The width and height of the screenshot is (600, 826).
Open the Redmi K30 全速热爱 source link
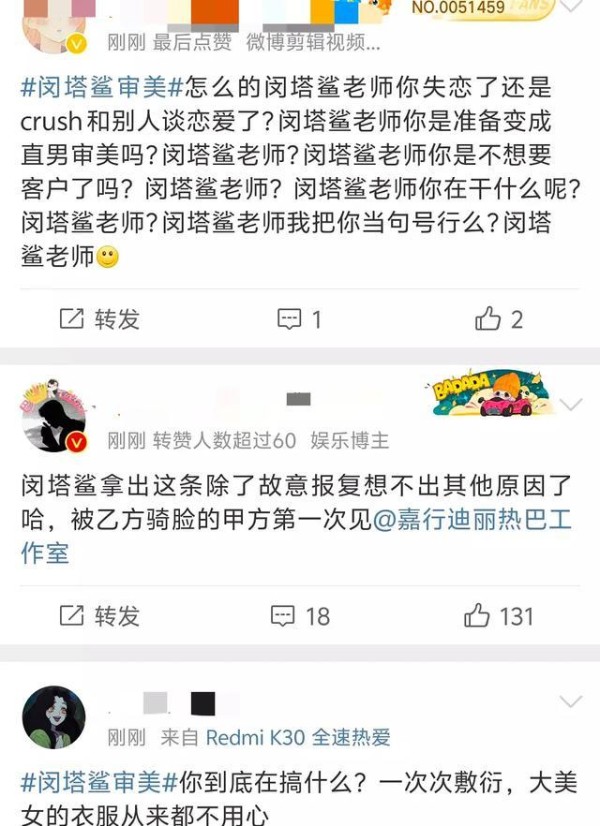[297, 738]
